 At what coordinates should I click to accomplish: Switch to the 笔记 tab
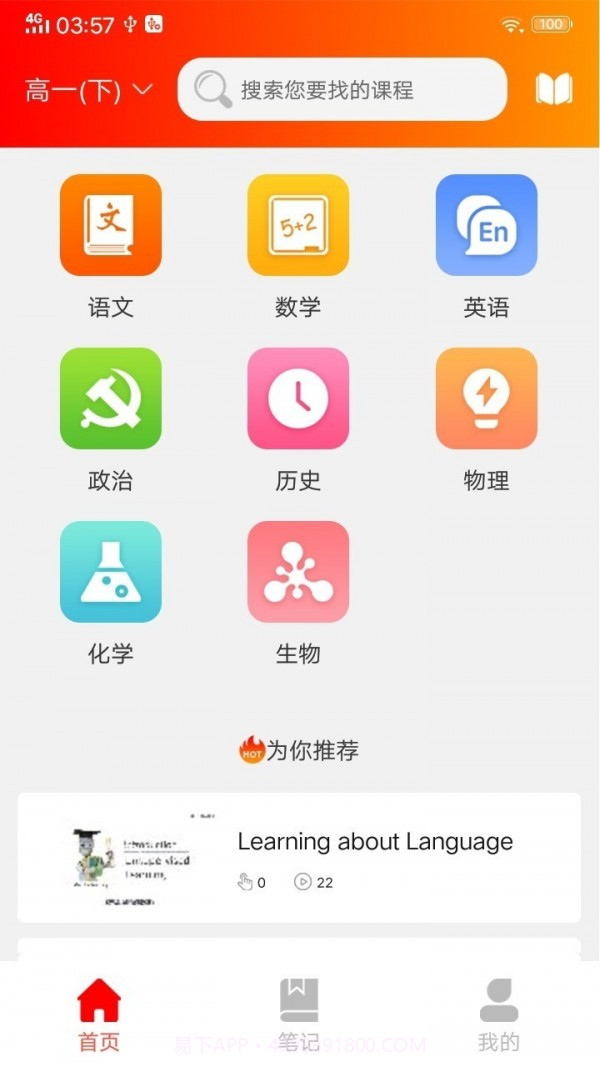[x=299, y=1013]
